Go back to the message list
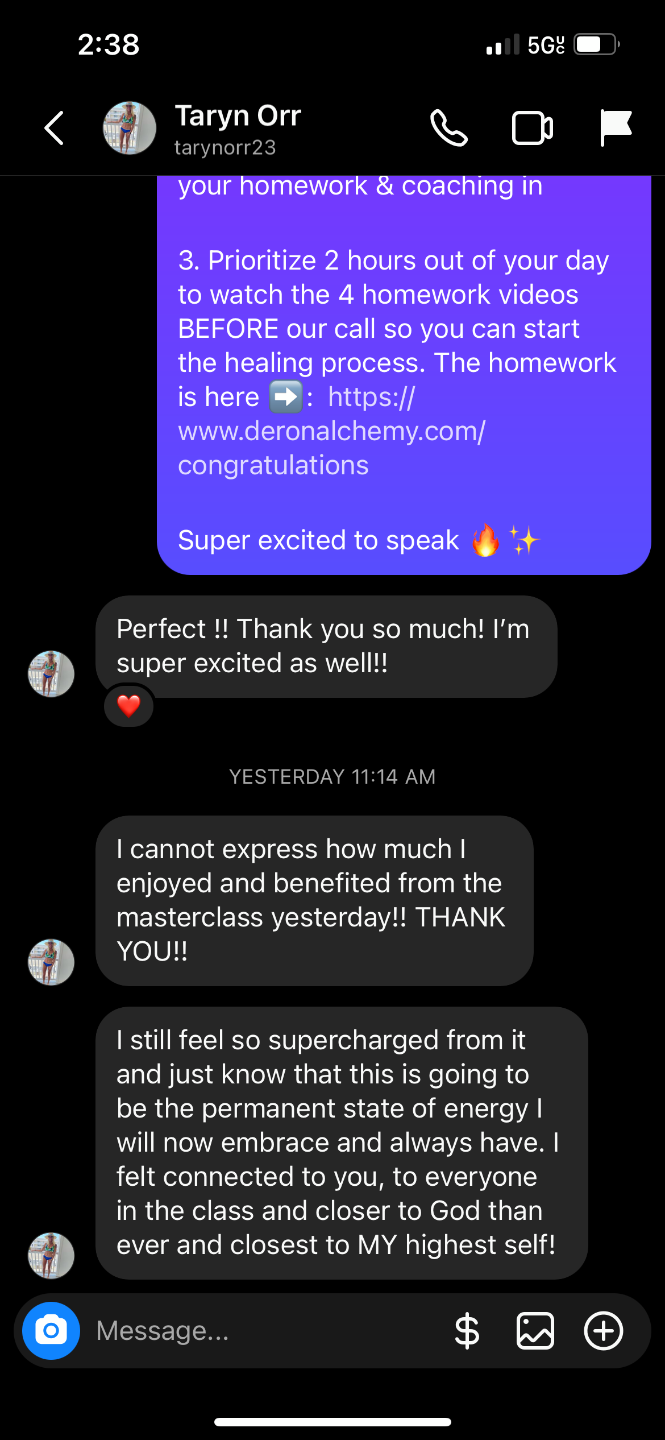665x1440 pixels. (54, 128)
